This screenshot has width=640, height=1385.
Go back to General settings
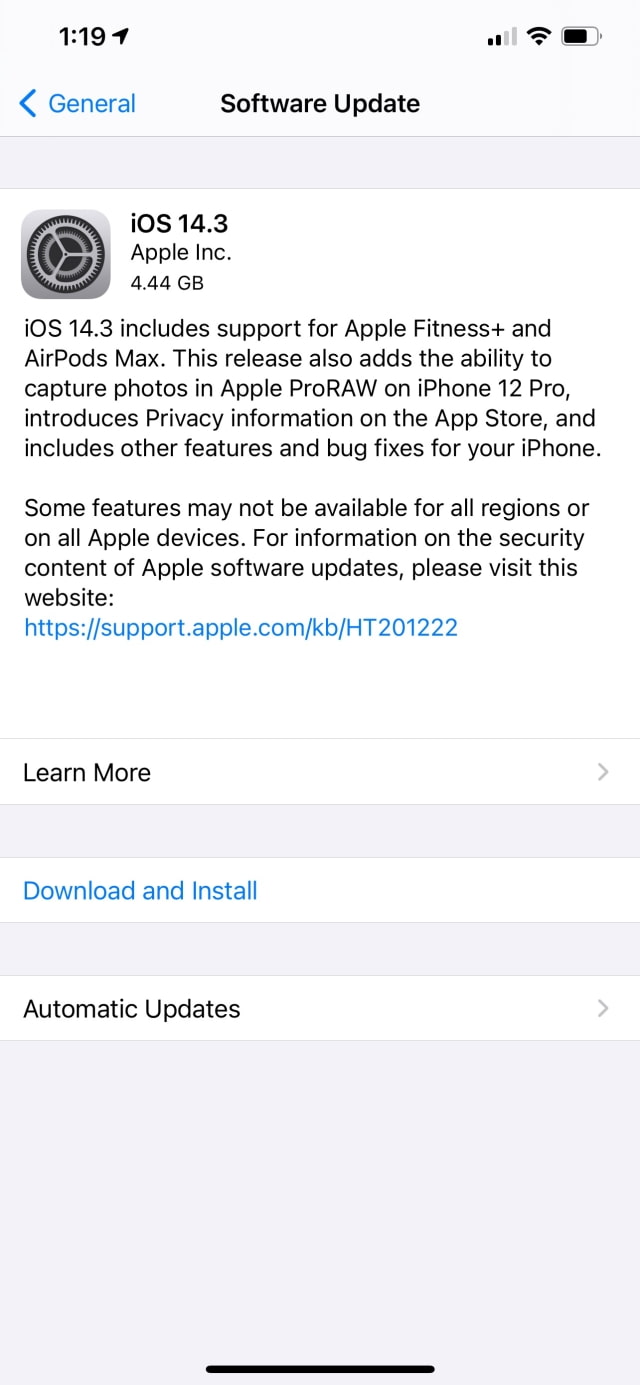point(78,103)
